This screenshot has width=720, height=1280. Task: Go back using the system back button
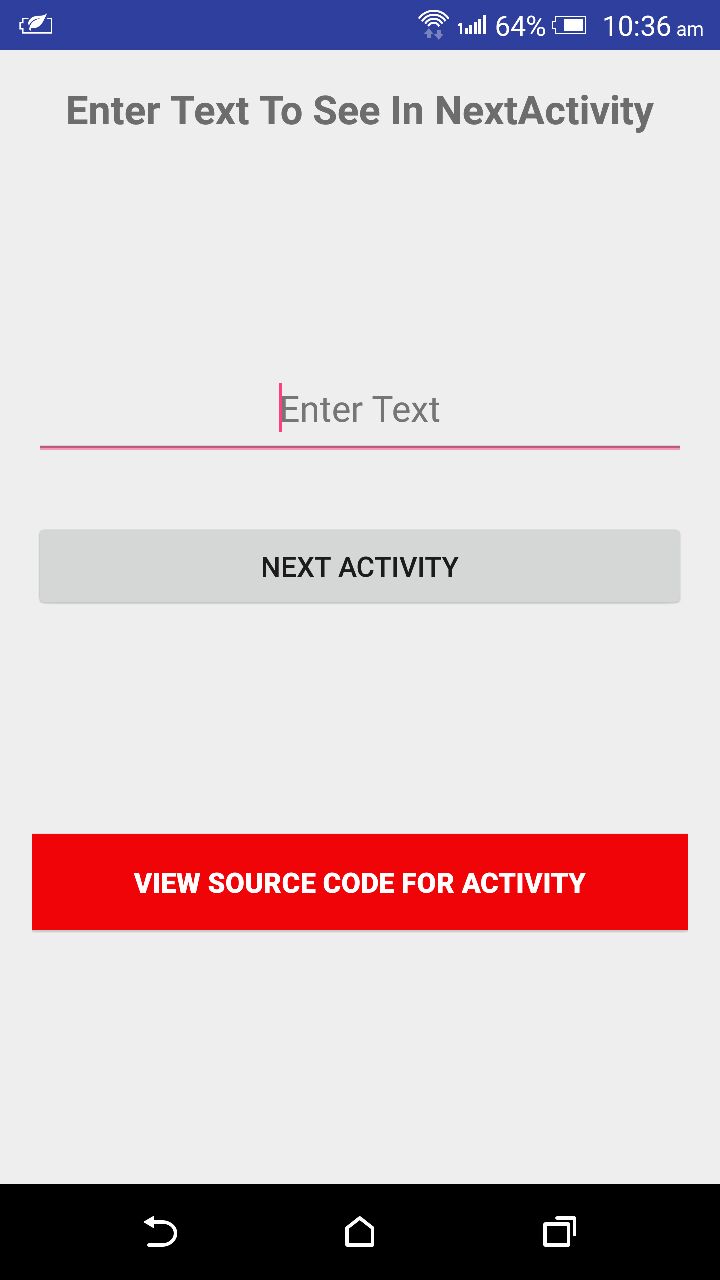coord(160,1232)
